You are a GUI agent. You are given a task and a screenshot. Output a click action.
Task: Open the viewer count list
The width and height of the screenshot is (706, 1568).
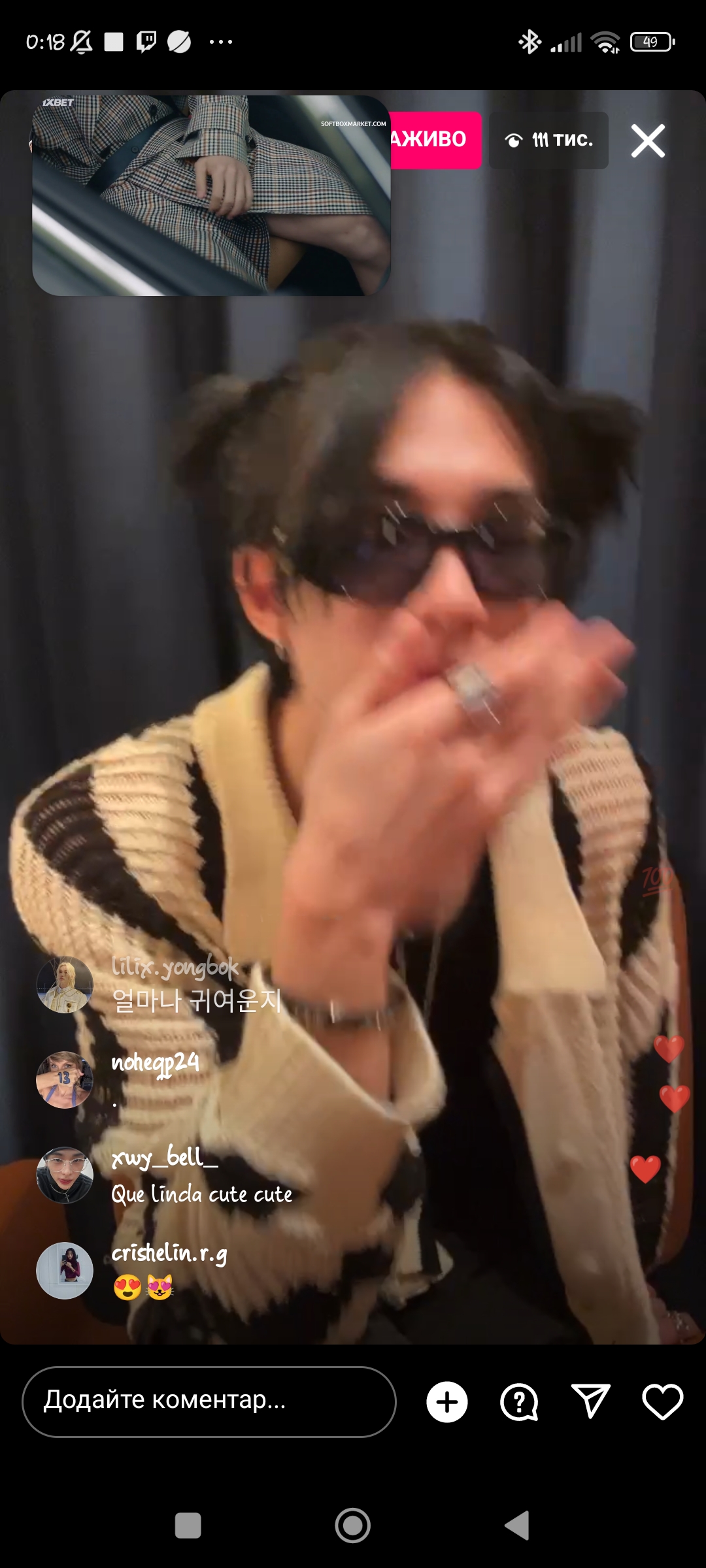click(548, 140)
